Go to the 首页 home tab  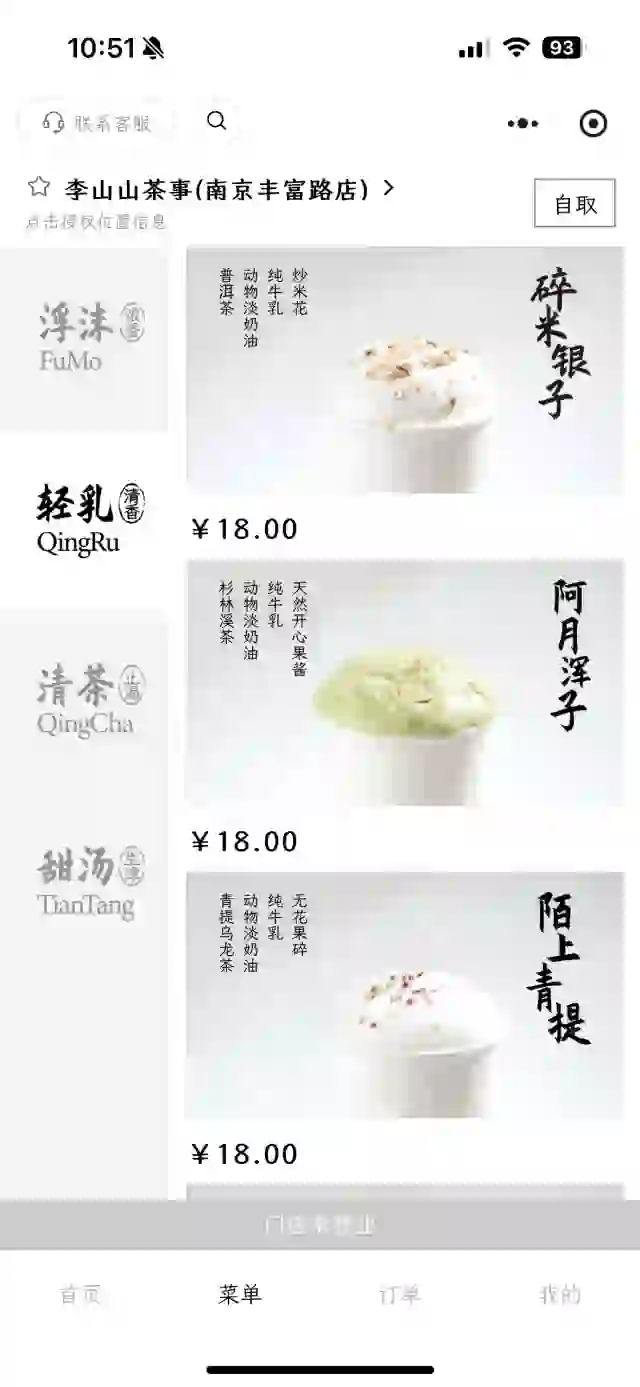pos(80,1295)
